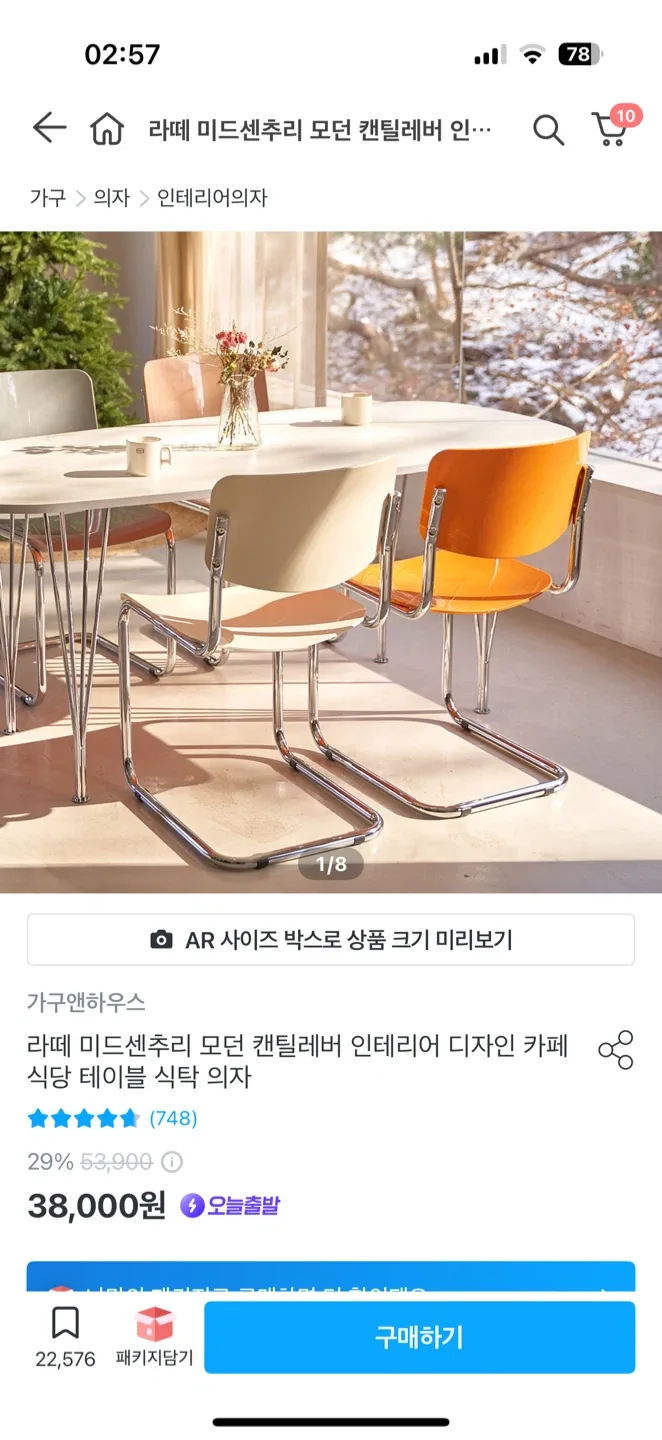Bookmark this product with 22,576 saves
Viewport: 662px width, 1440px height.
click(x=65, y=1336)
